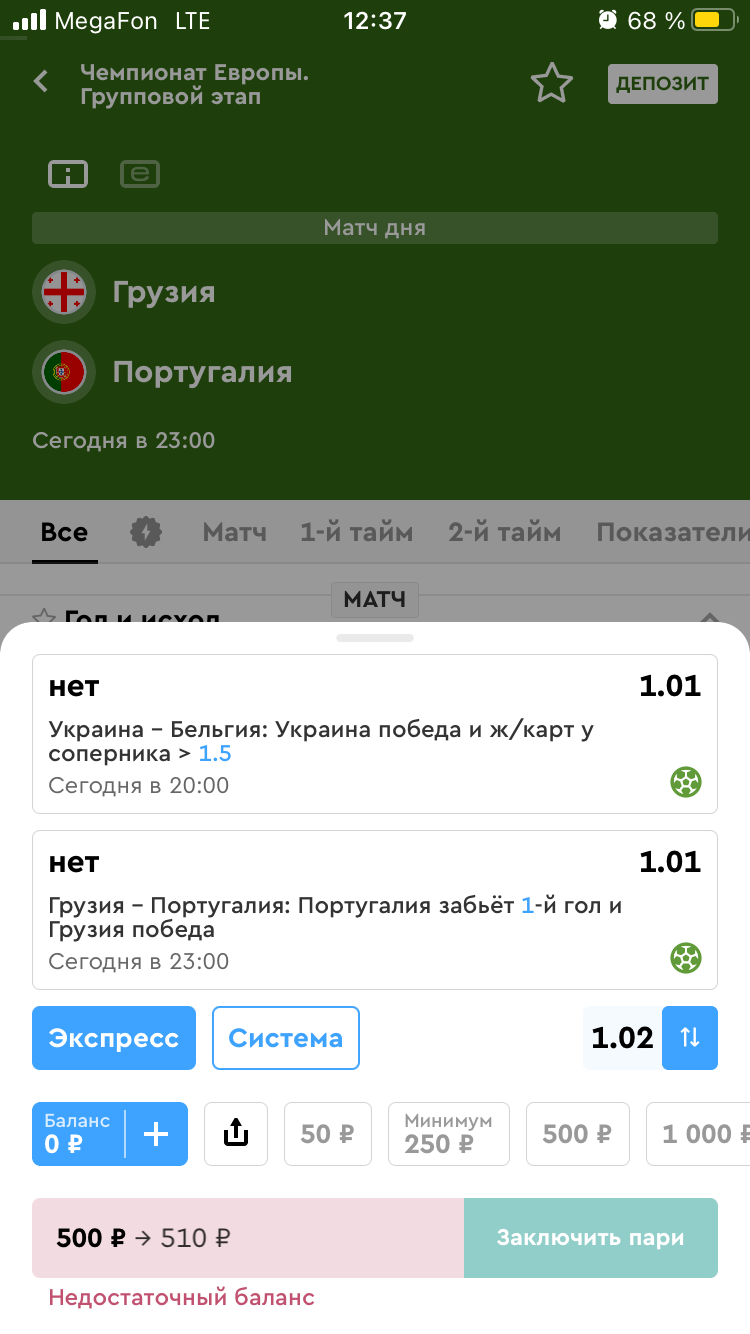Open the Грузия – Португалия bet card

point(374,910)
